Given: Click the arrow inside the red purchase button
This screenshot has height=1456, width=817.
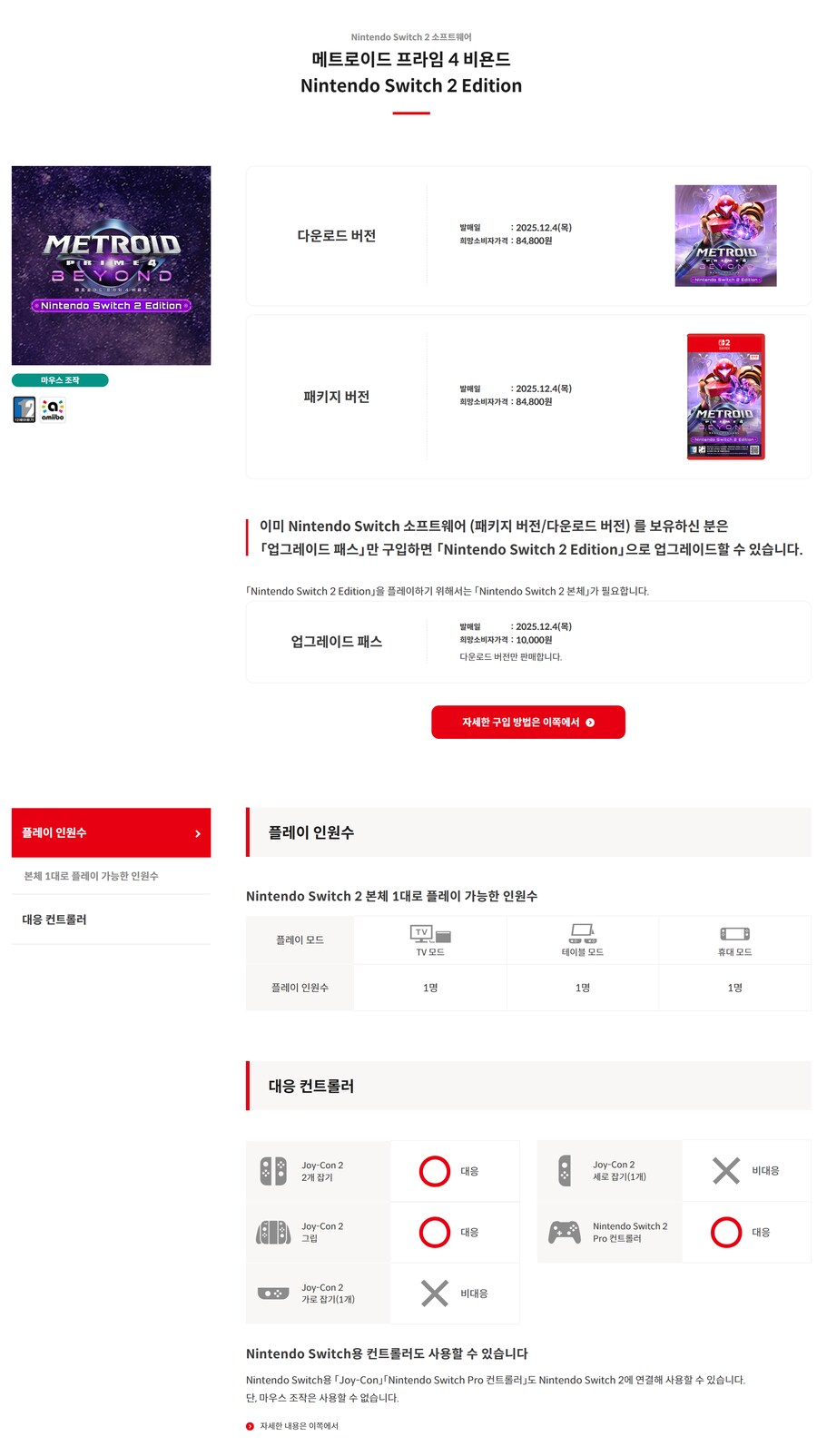Looking at the screenshot, I should (x=591, y=723).
